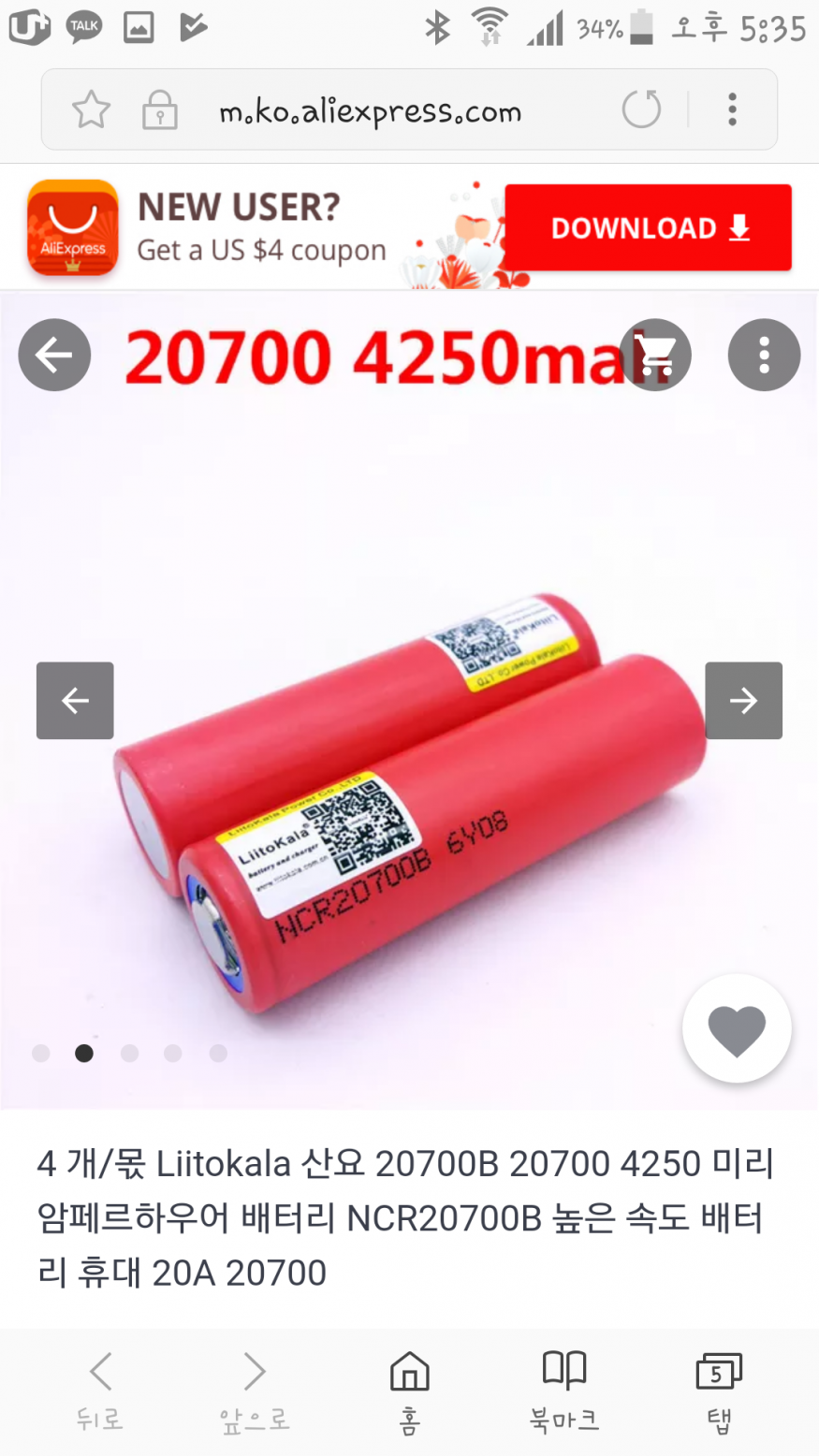
Task: Open the enlarged product photo
Action: [x=409, y=795]
